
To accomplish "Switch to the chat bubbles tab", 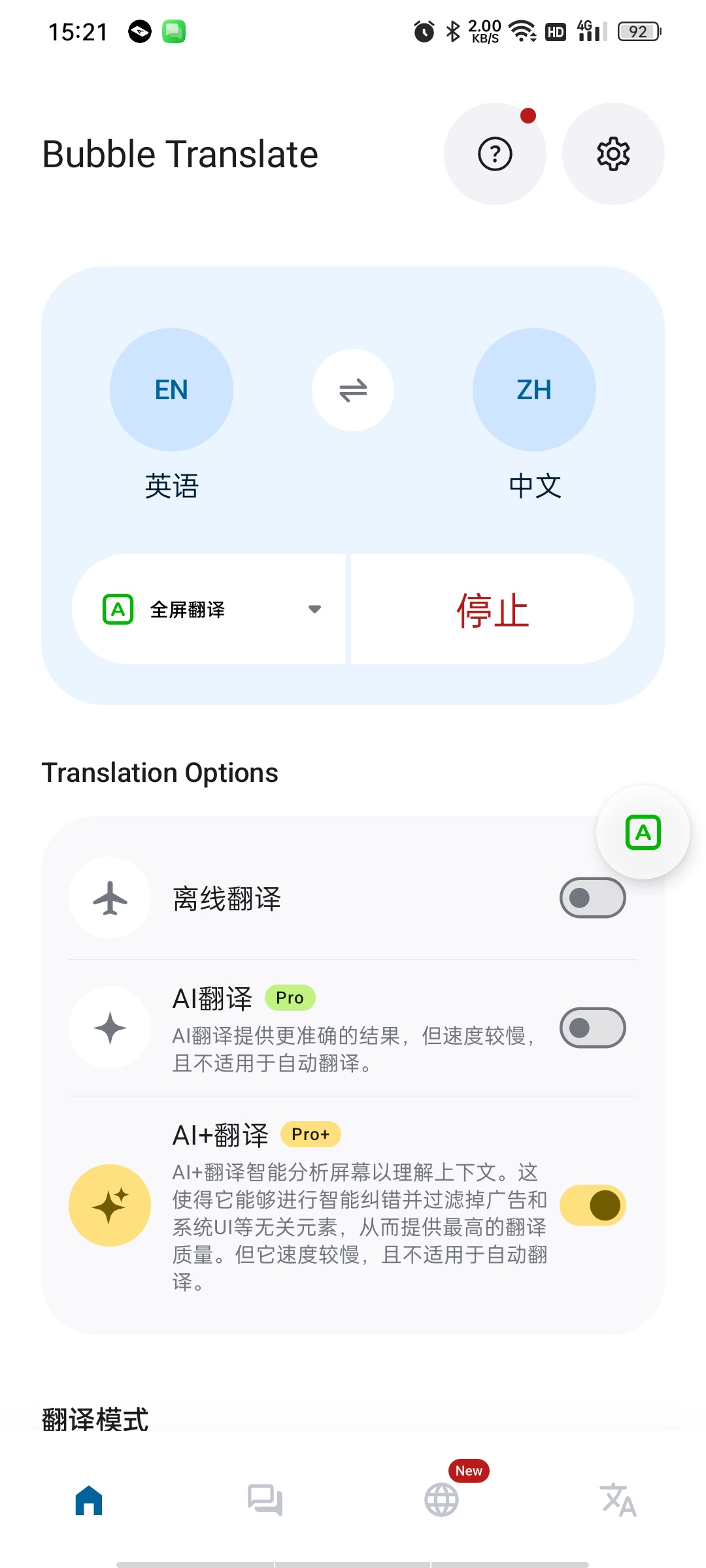I will pos(265,1500).
